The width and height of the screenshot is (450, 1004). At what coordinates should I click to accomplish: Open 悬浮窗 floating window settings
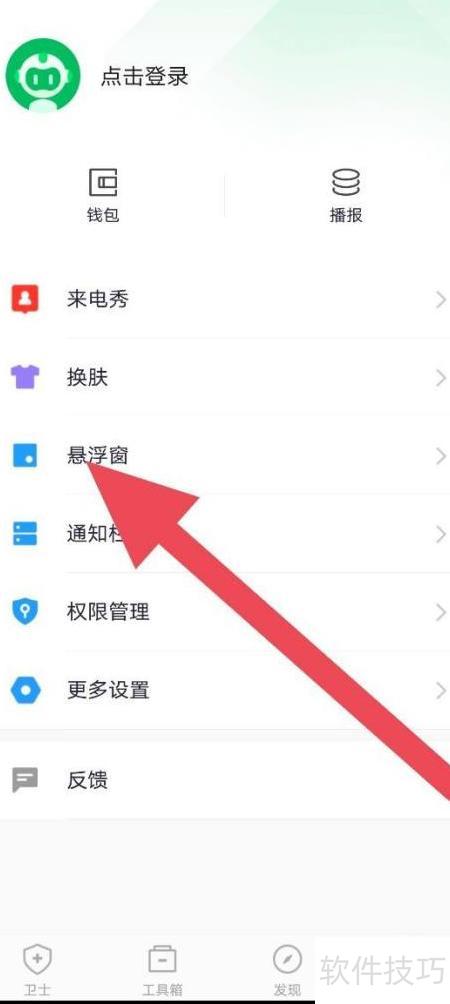pos(225,455)
